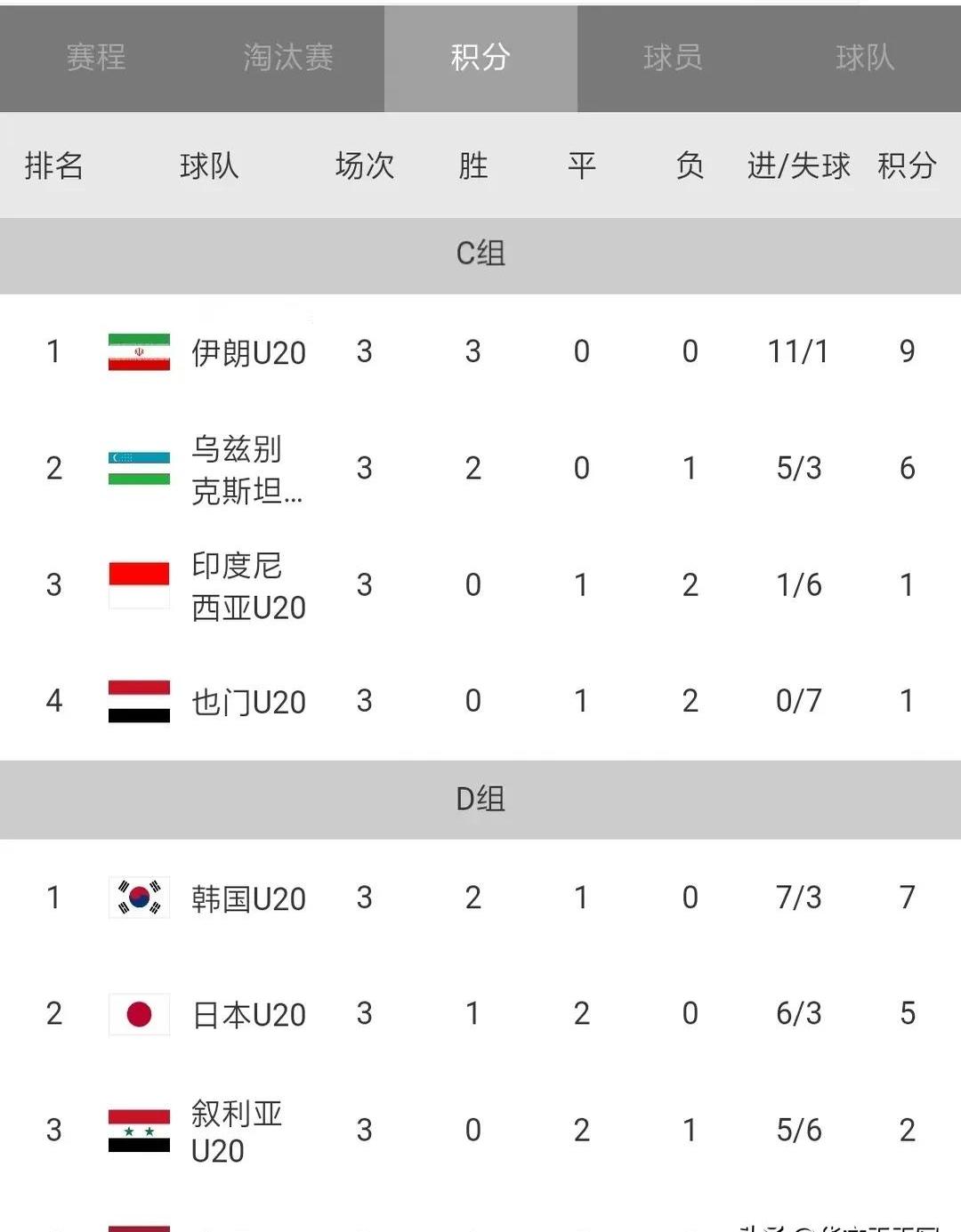This screenshot has height=1232, width=961.
Task: Open the 韩国U20 team page
Action: [x=249, y=898]
